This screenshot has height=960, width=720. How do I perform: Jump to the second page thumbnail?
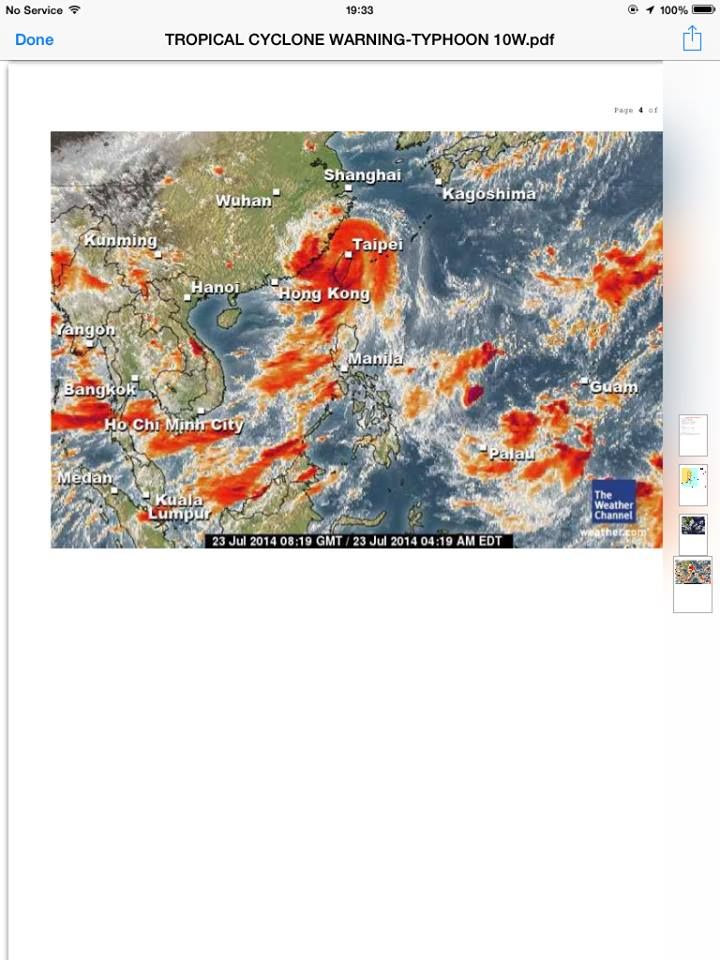coord(693,484)
